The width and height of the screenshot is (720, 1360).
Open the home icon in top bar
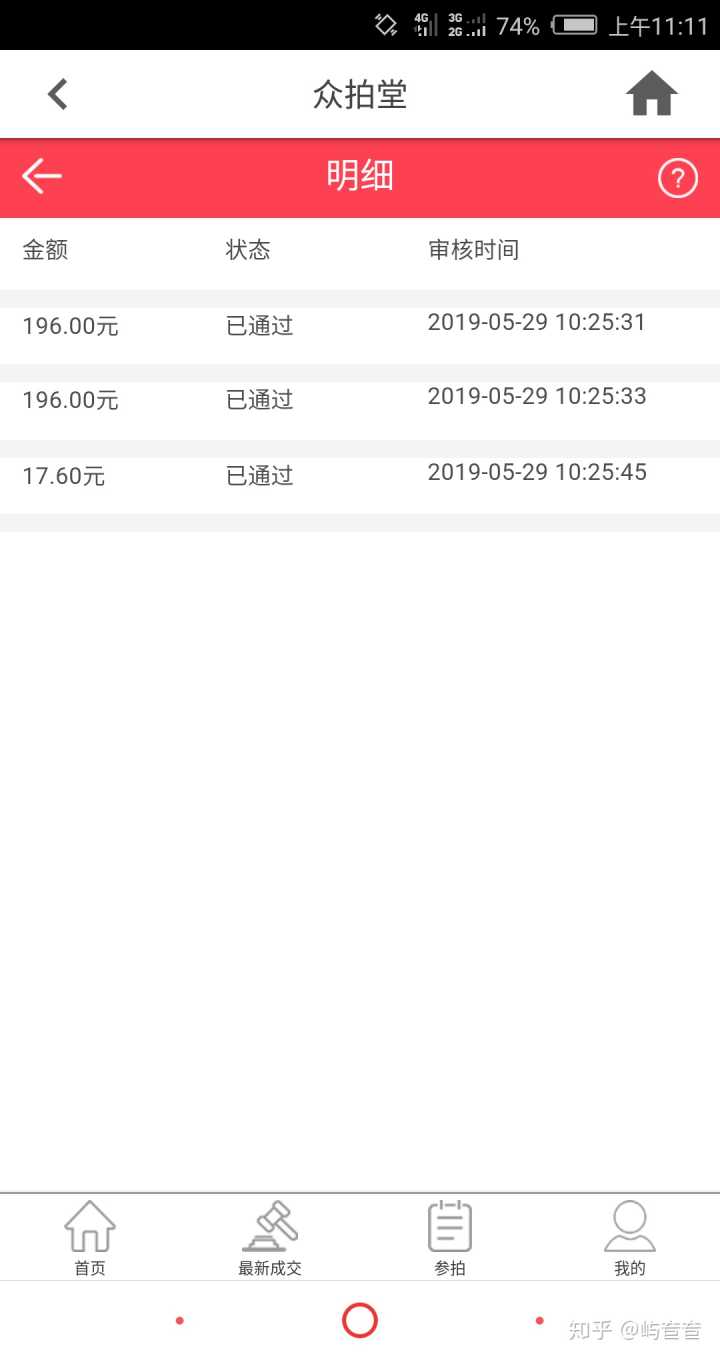point(651,95)
